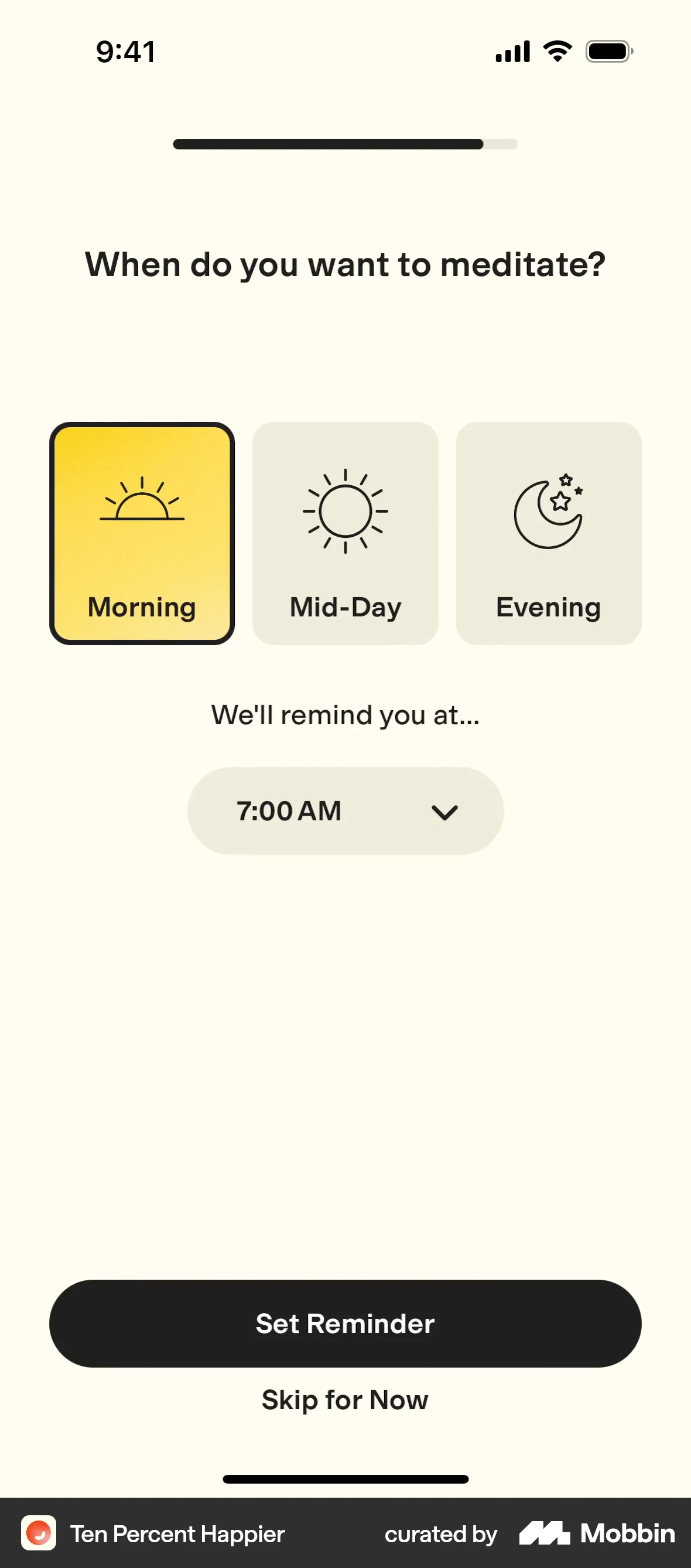
Task: Tap the Wi-Fi icon in the status bar
Action: (x=555, y=51)
